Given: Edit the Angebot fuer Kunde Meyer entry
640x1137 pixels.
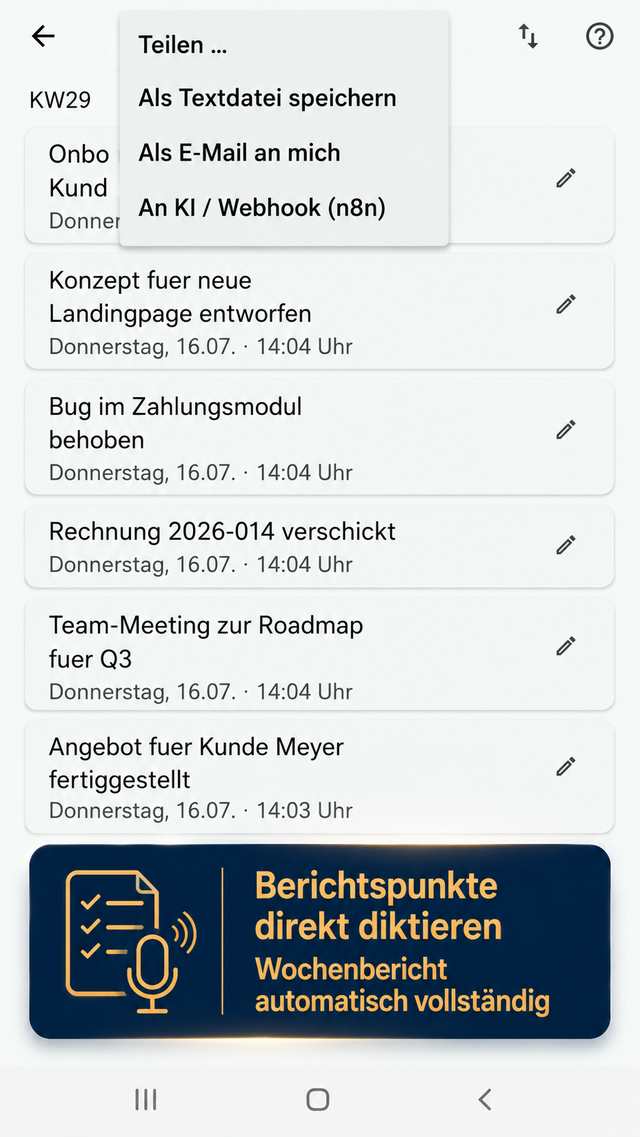Looking at the screenshot, I should click(x=565, y=766).
